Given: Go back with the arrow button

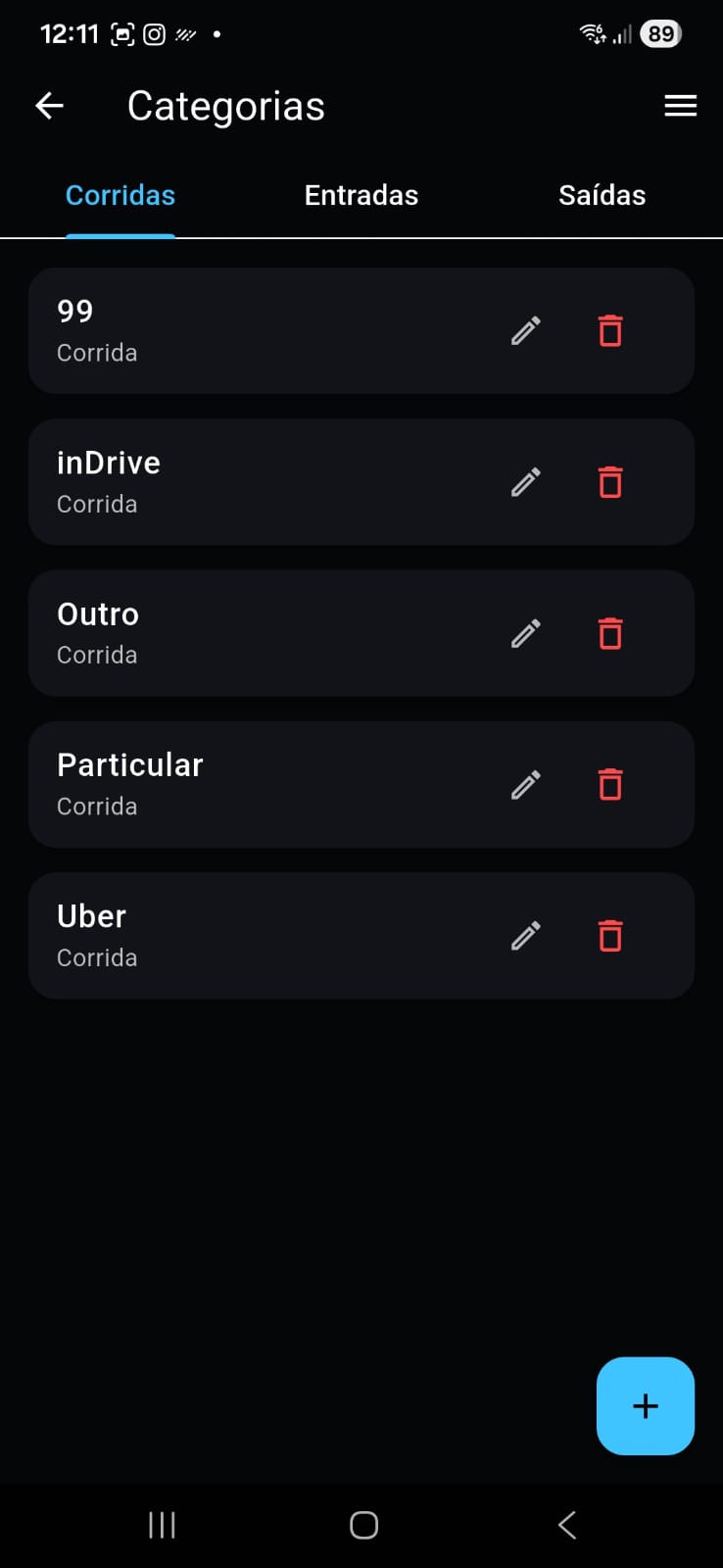Looking at the screenshot, I should pyautogui.click(x=49, y=105).
